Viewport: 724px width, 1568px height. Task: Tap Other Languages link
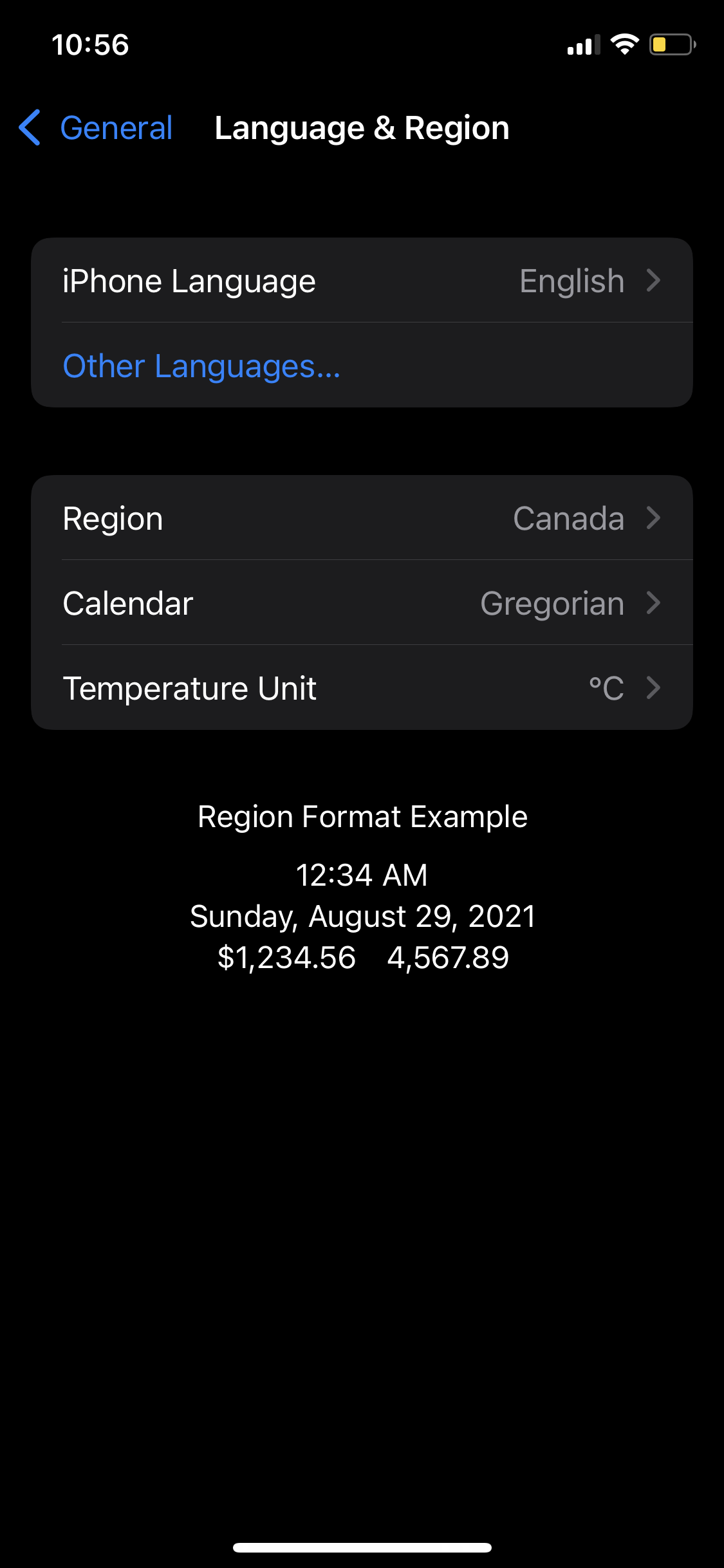pyautogui.click(x=201, y=366)
